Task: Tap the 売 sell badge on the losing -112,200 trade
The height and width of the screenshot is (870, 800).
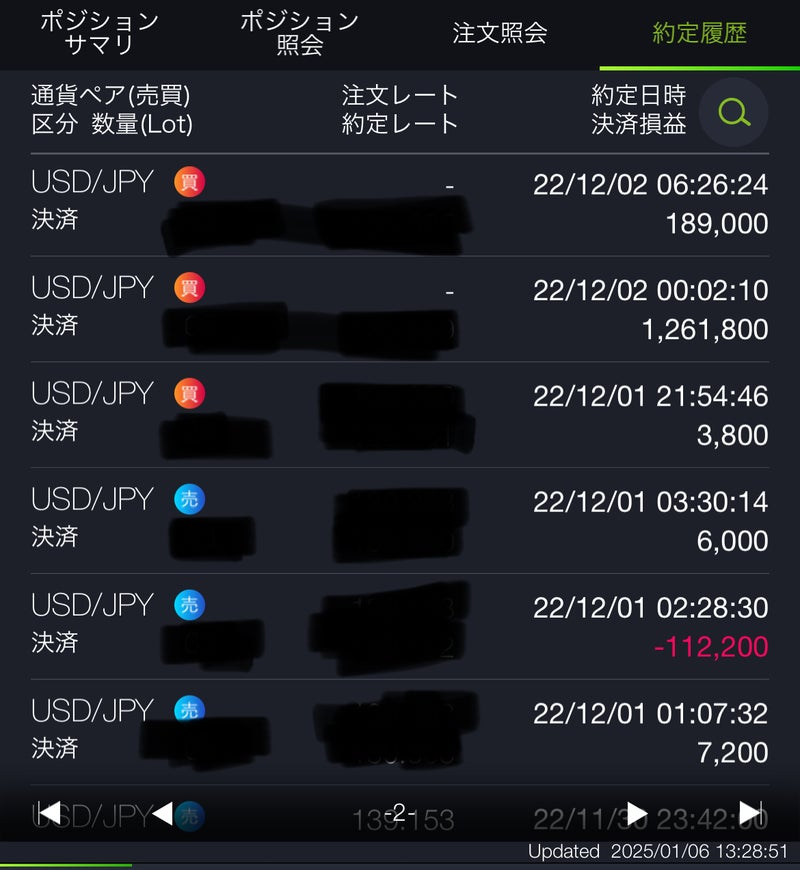Action: (x=188, y=606)
